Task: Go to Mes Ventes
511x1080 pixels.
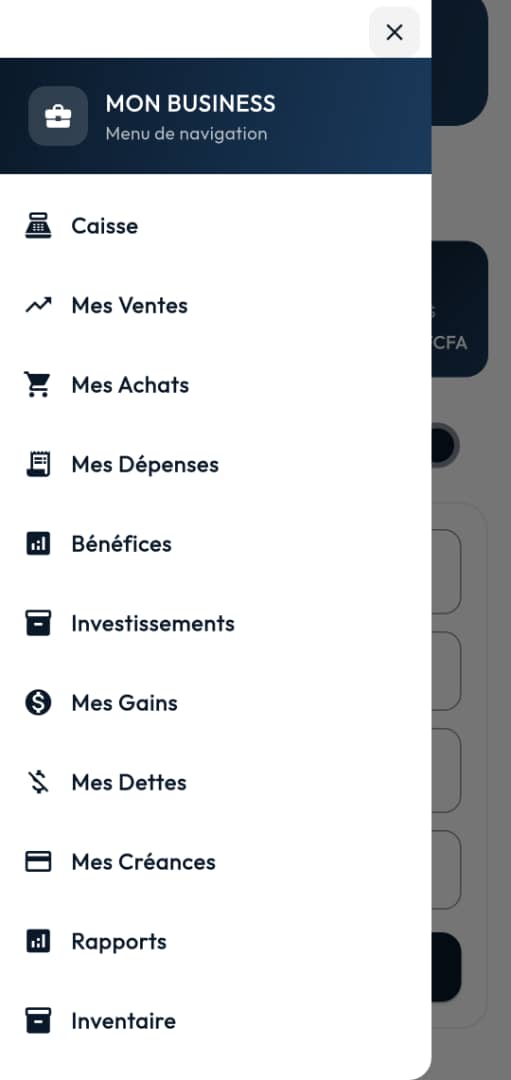Action: (216, 305)
